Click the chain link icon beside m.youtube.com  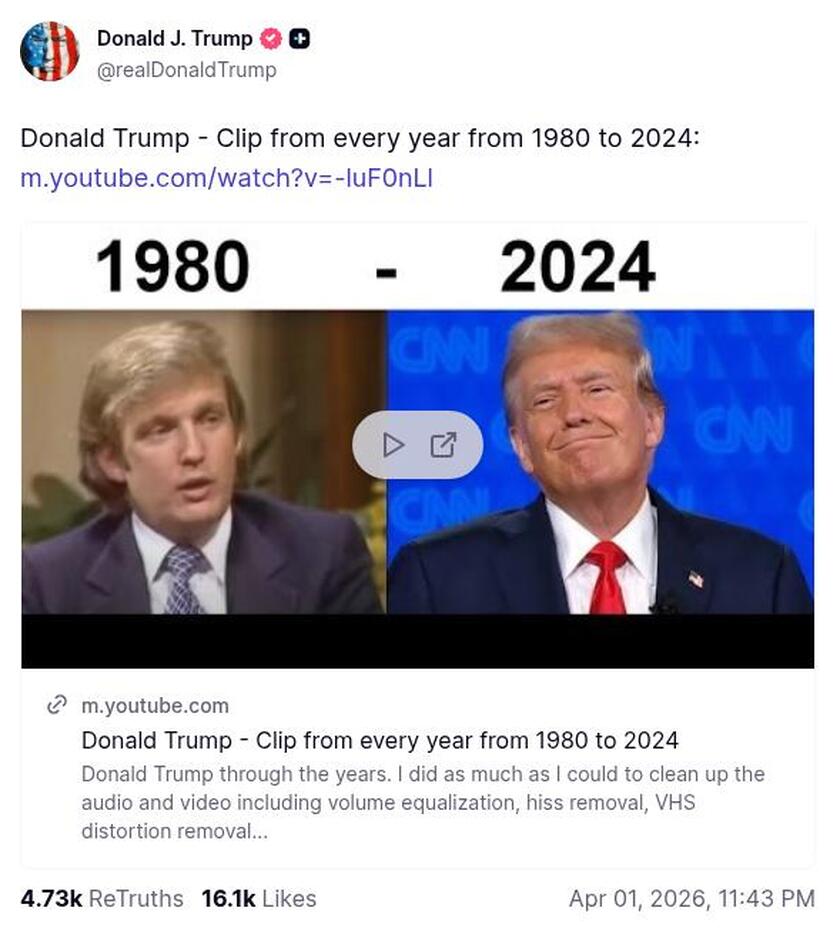click(55, 705)
